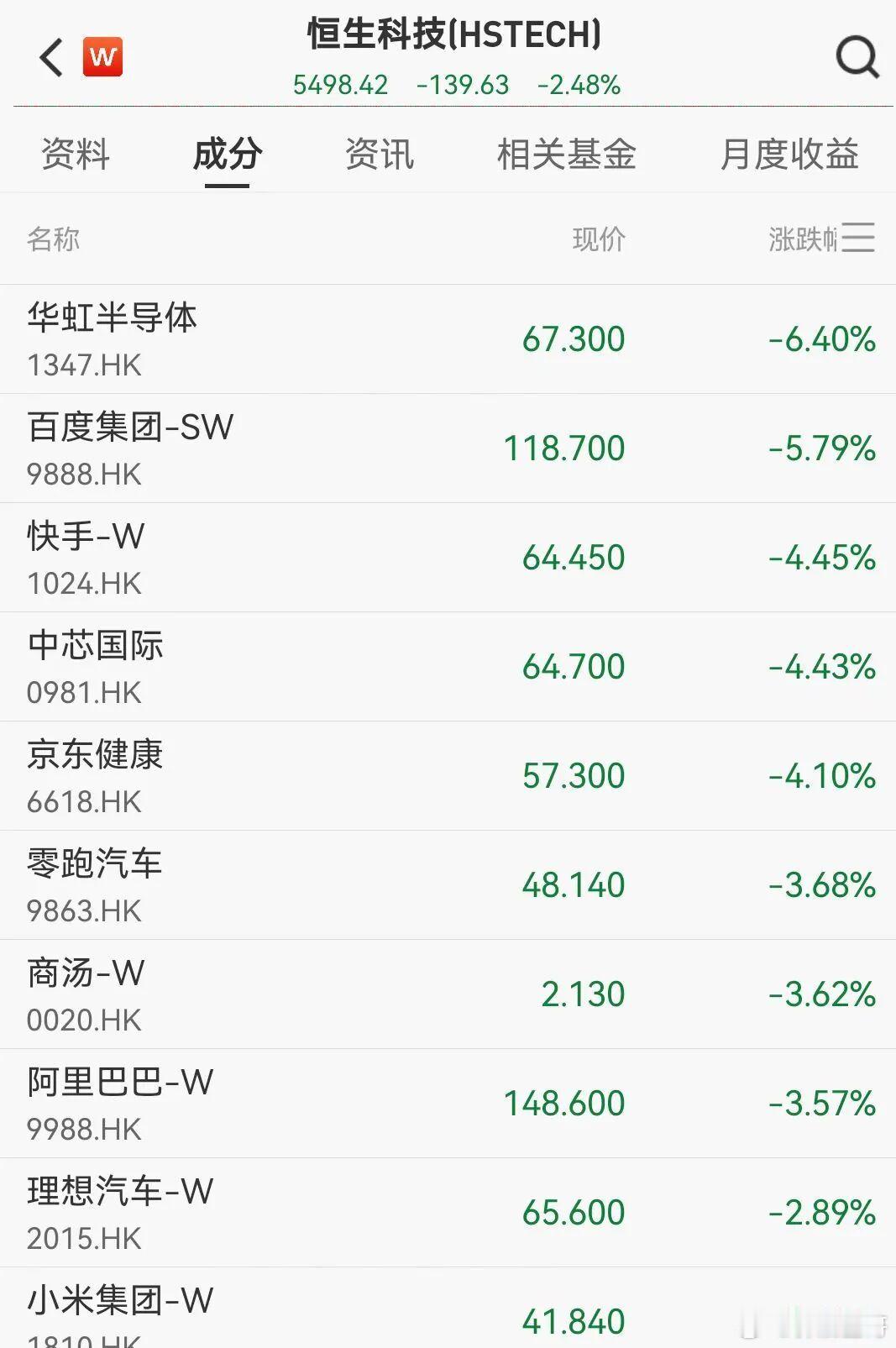Open 京东健康 6618.HK stock row
Viewport: 896px width, 1348px height.
448,776
